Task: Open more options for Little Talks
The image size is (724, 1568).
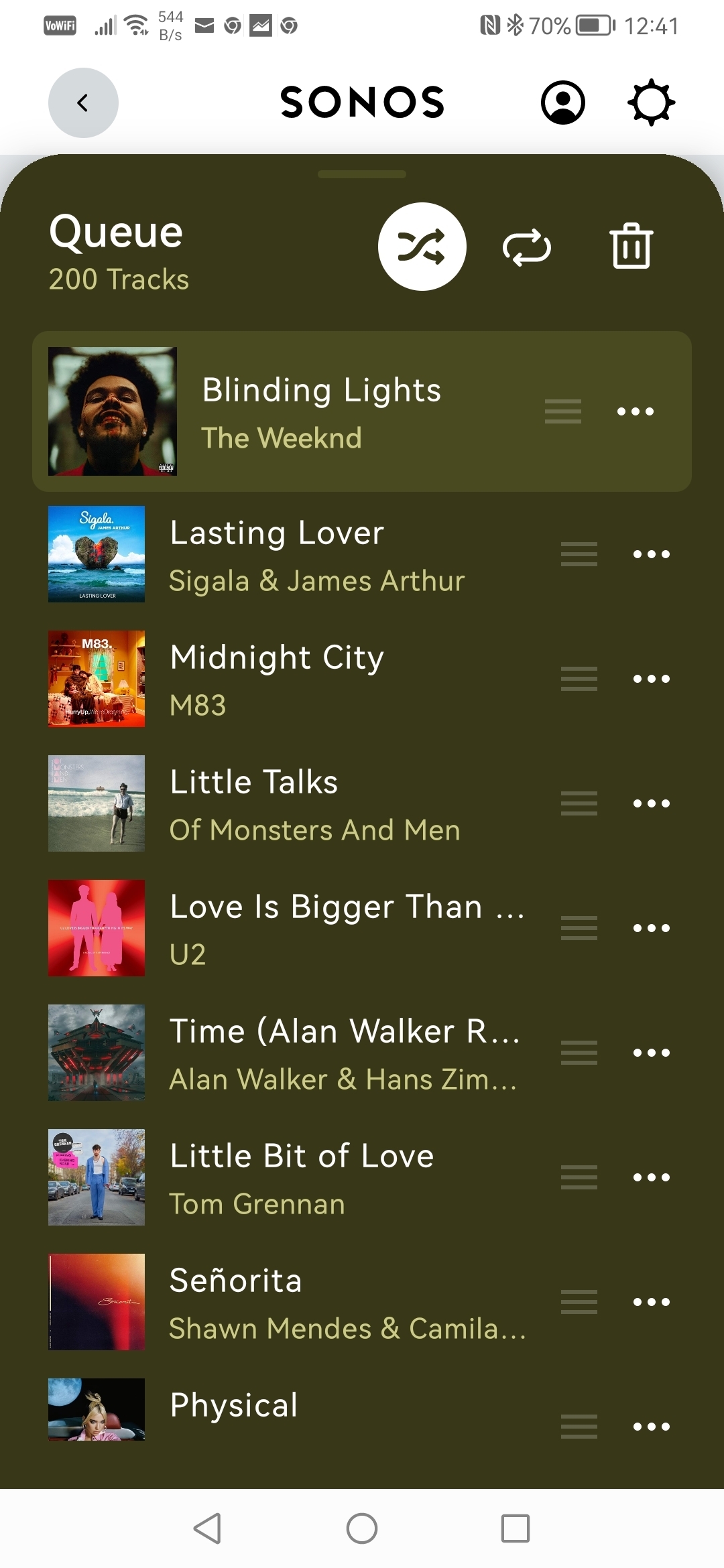Action: [651, 803]
